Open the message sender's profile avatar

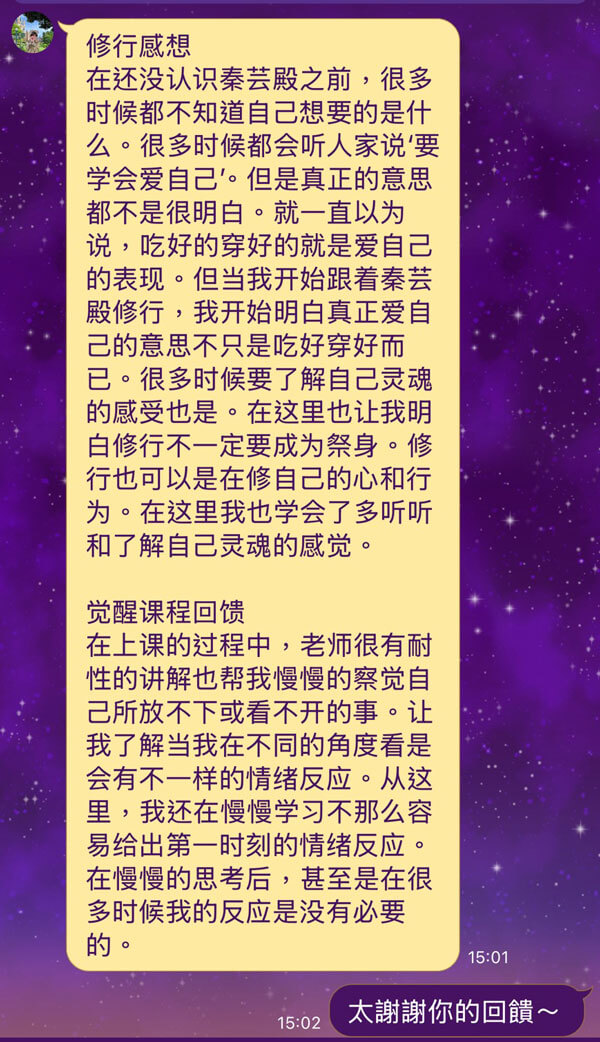(x=33, y=32)
